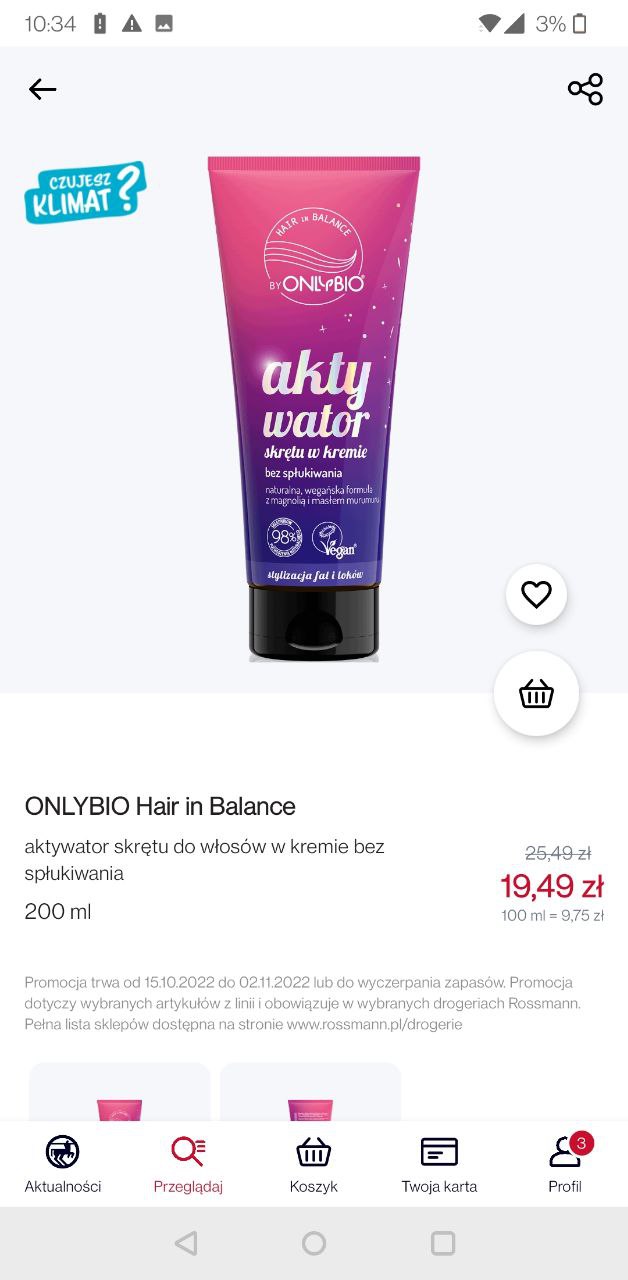Image resolution: width=628 pixels, height=1280 pixels.
Task: Go to the Profil tab
Action: pyautogui.click(x=565, y=1164)
